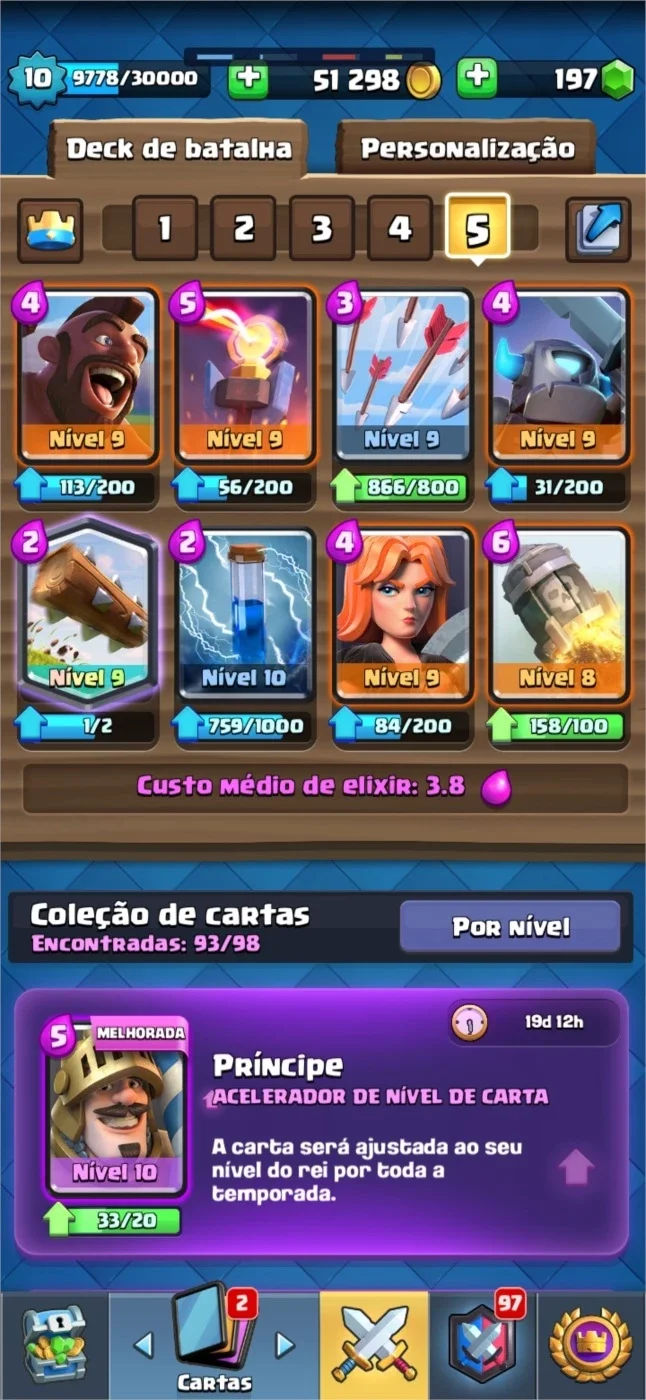Share or copy deck with arrow icon

[x=598, y=230]
